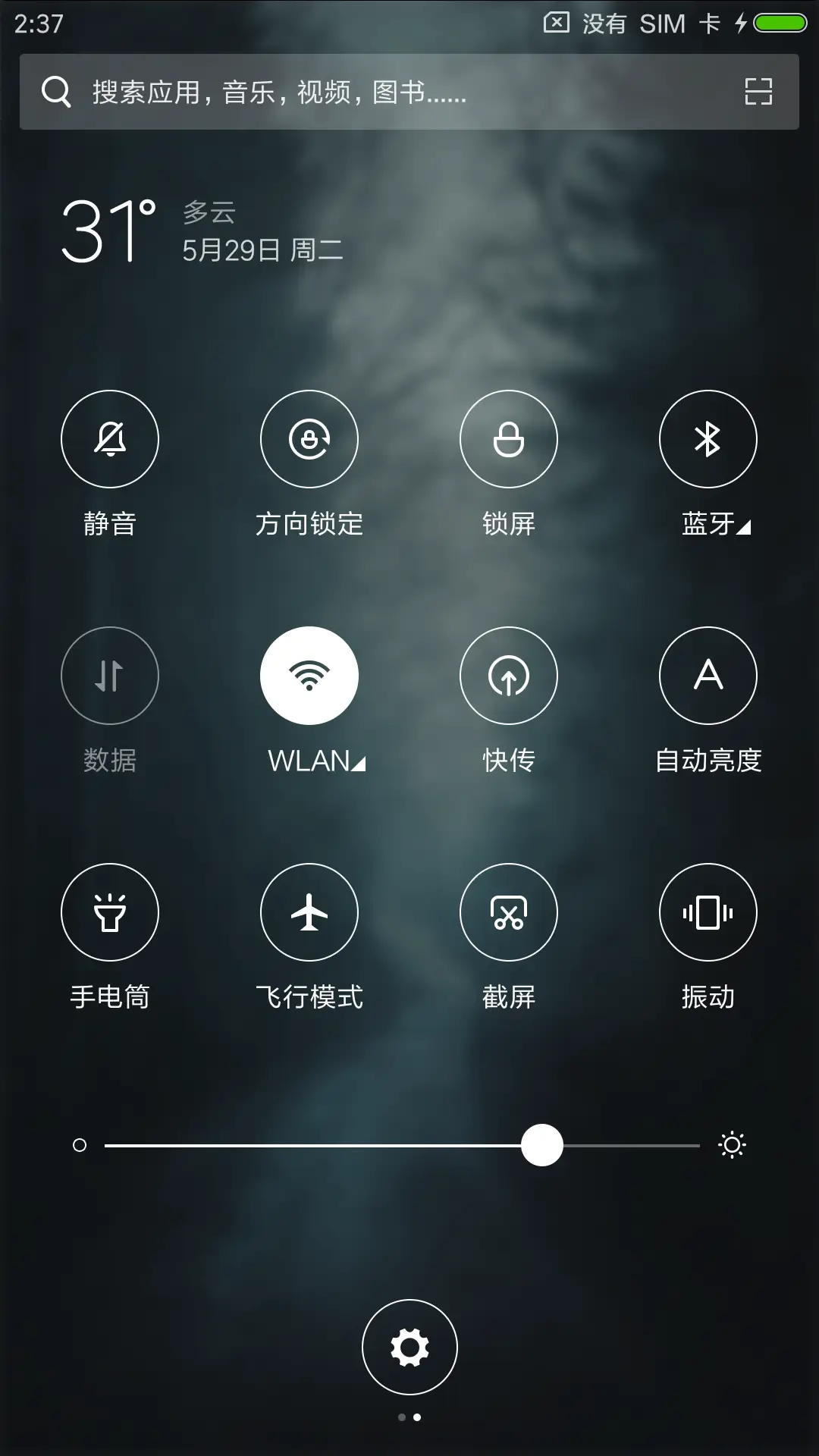Select the screenshot tool 截屏
Viewport: 819px width, 1456px height.
pos(509,912)
